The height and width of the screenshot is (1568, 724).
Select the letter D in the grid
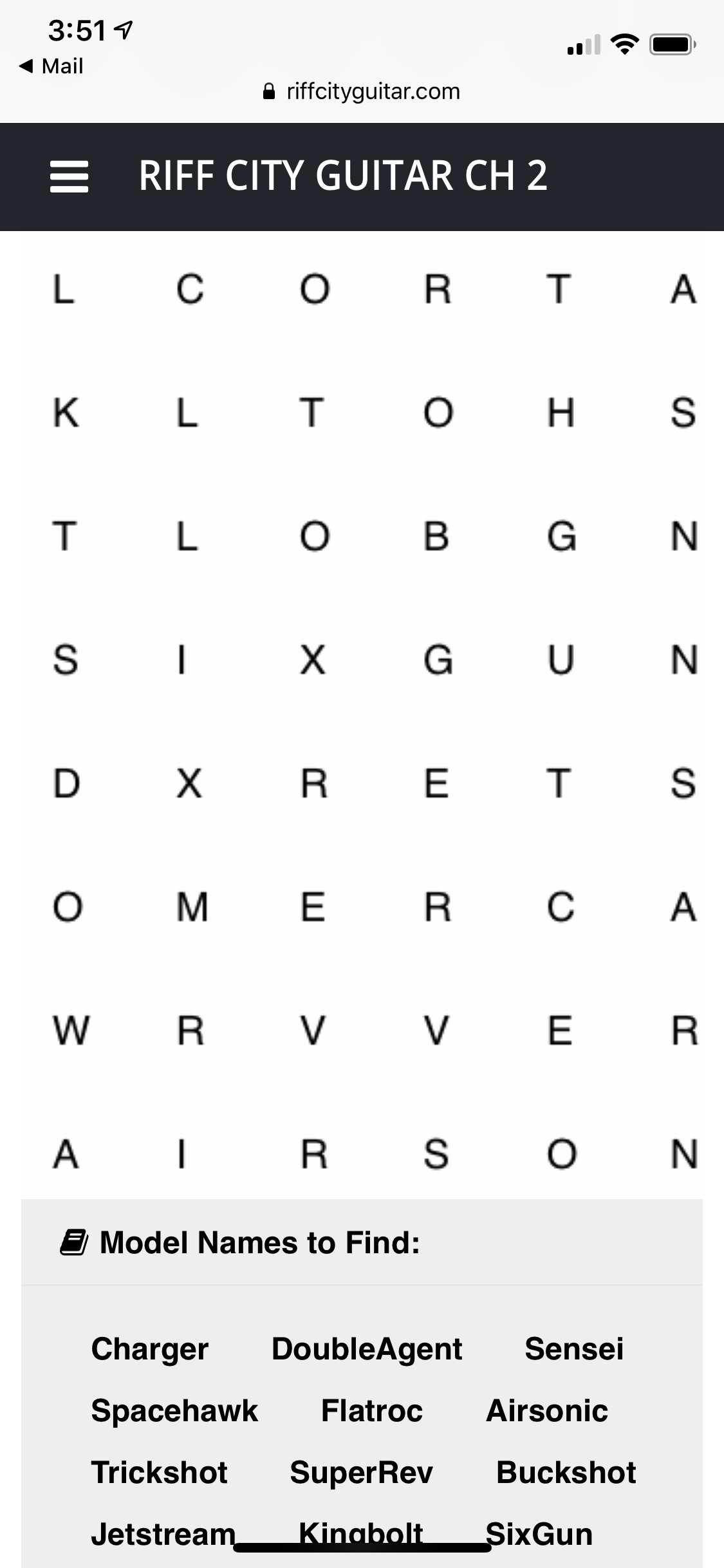[x=66, y=783]
